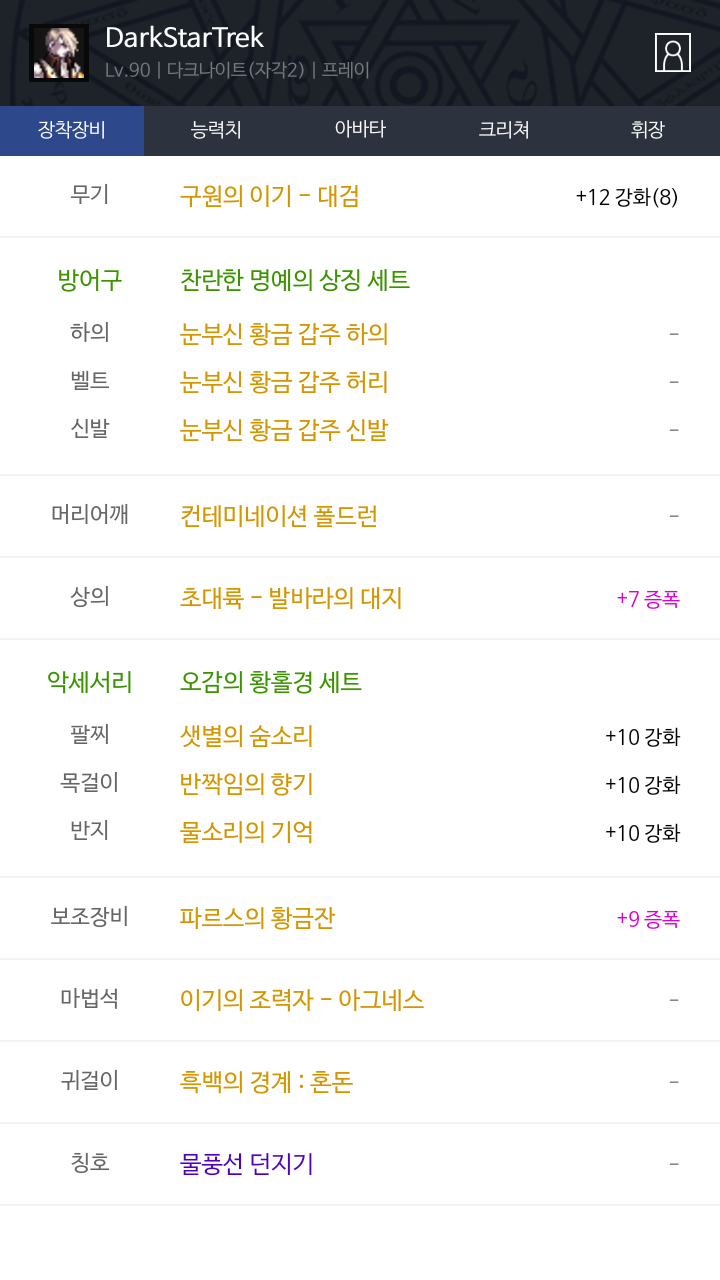
Task: View 초대륙 - 발바라의 대지 top item
Action: (x=291, y=598)
